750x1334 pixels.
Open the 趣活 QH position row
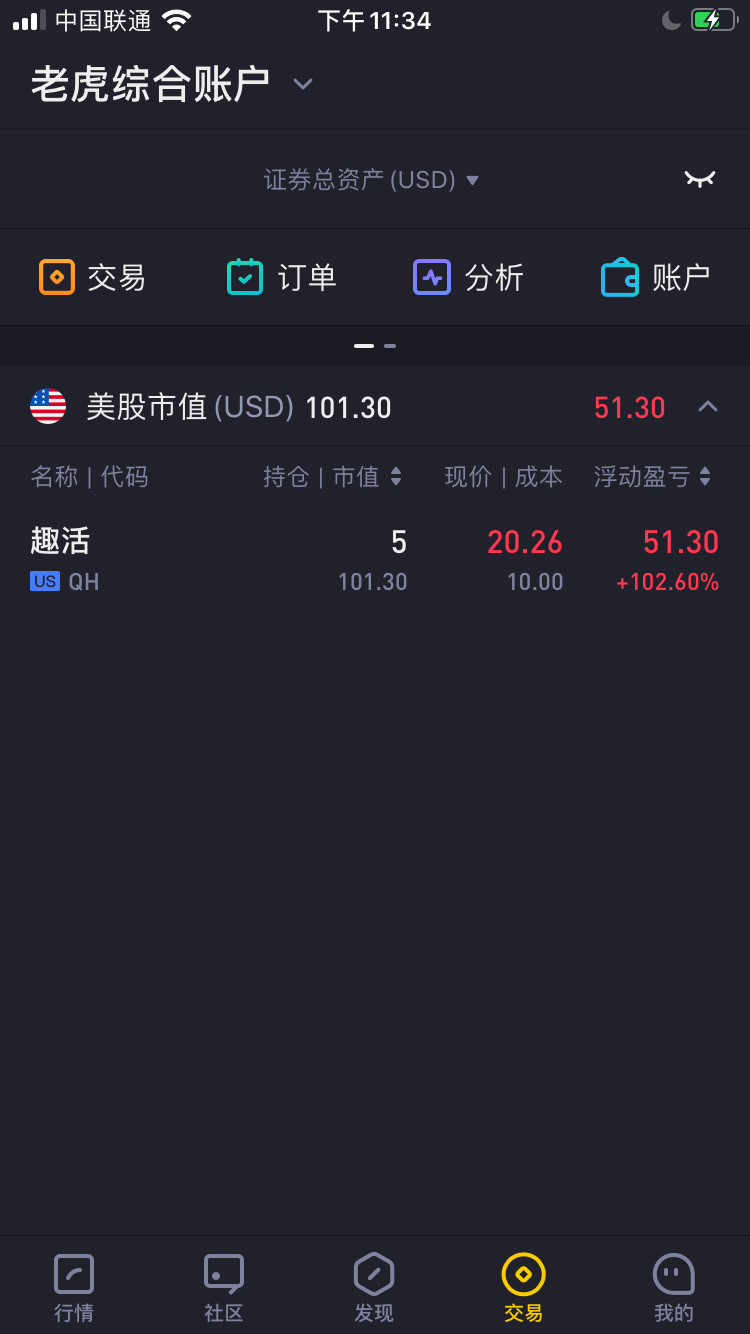375,560
